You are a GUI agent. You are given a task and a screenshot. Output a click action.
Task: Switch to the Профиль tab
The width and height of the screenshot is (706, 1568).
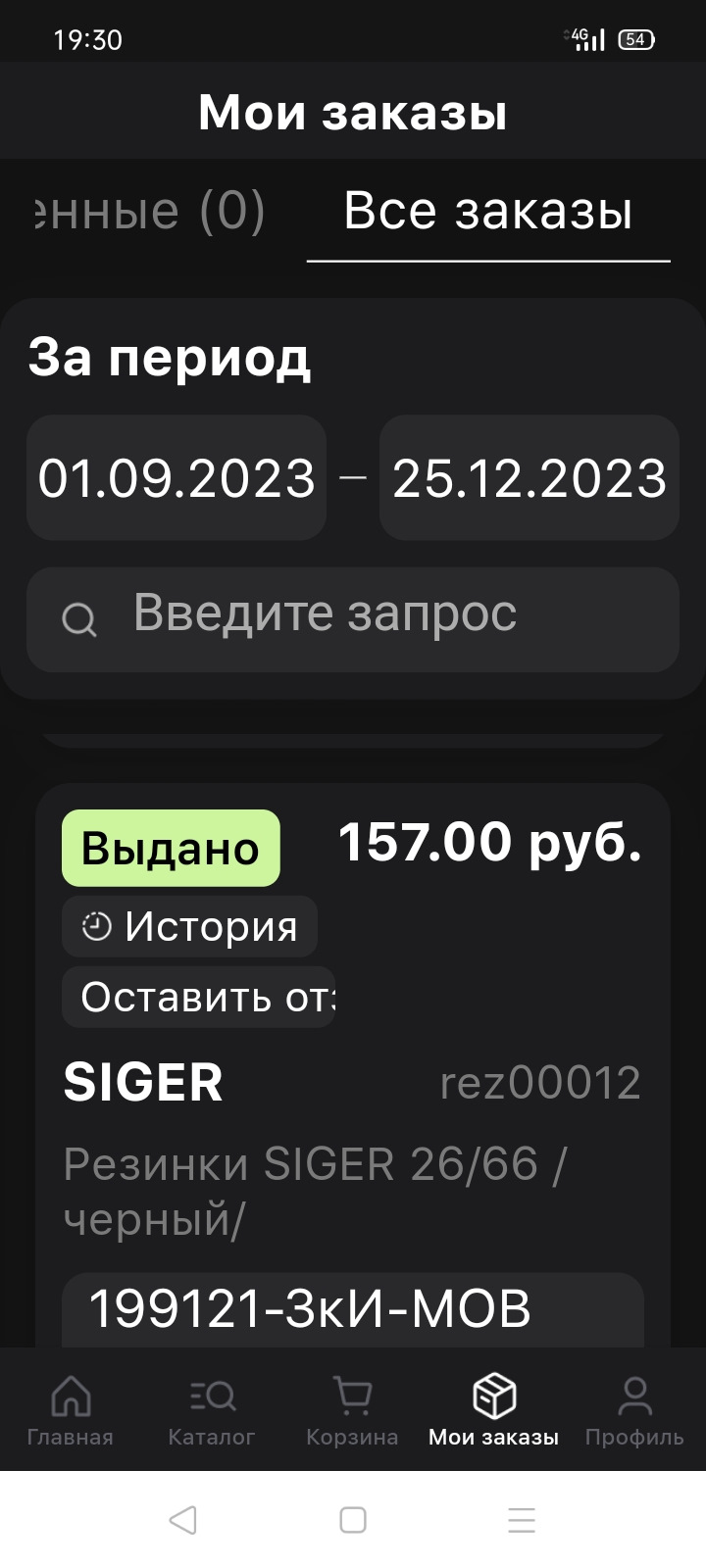coord(634,1411)
